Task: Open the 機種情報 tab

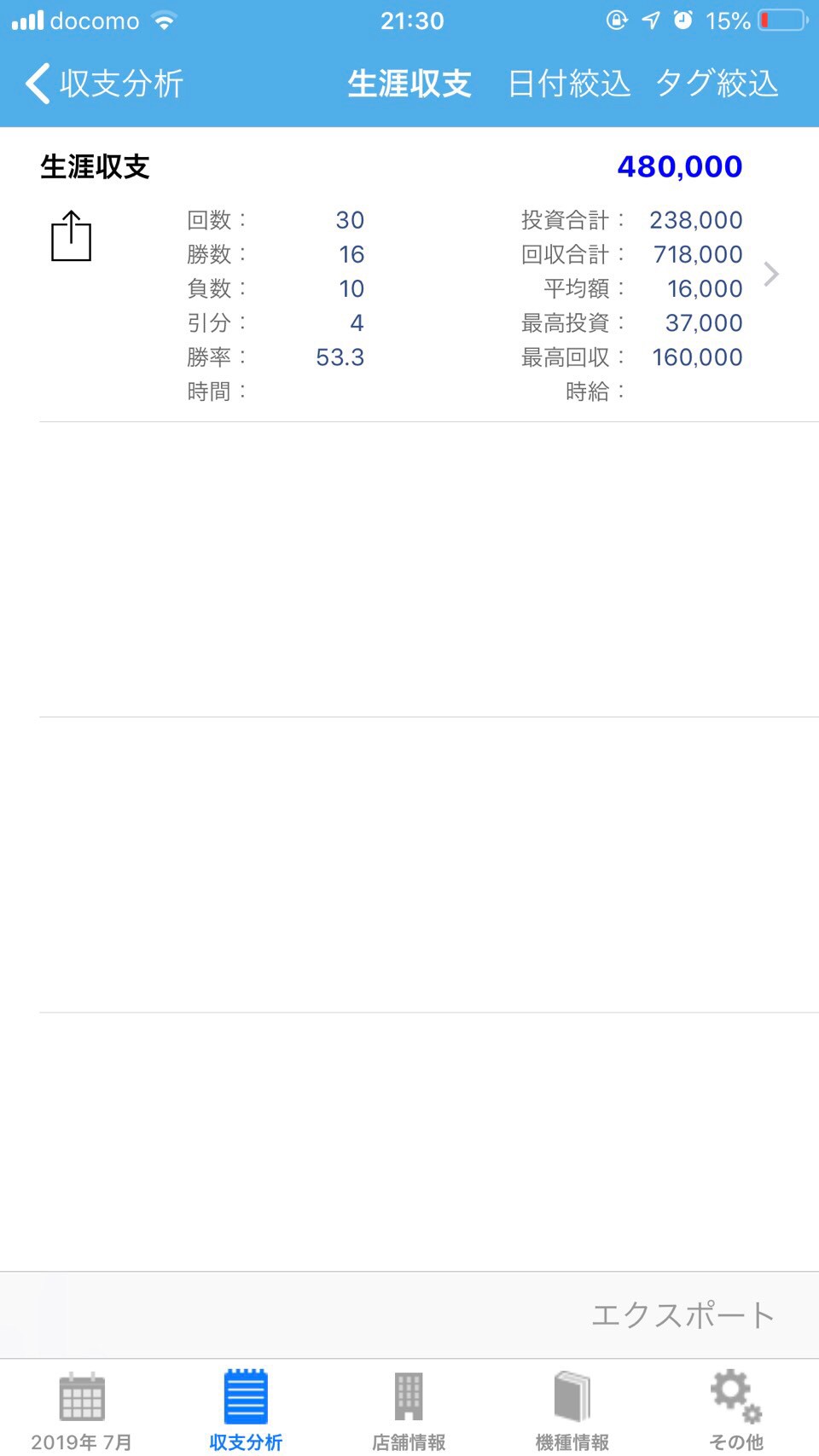Action: point(572,1411)
